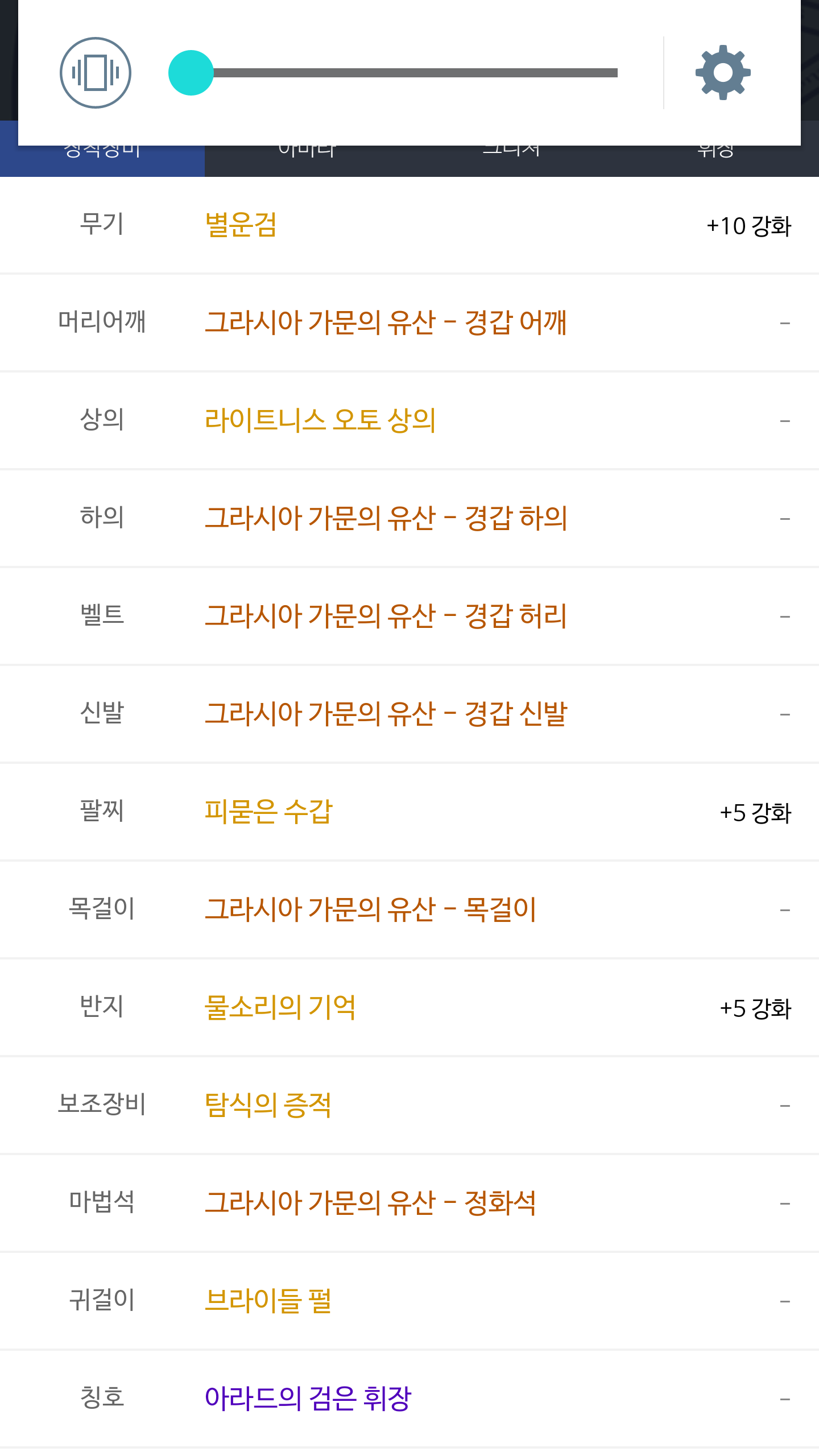Tap the vibrate mode icon in volume panel
Viewport: 819px width, 1456px height.
96,73
